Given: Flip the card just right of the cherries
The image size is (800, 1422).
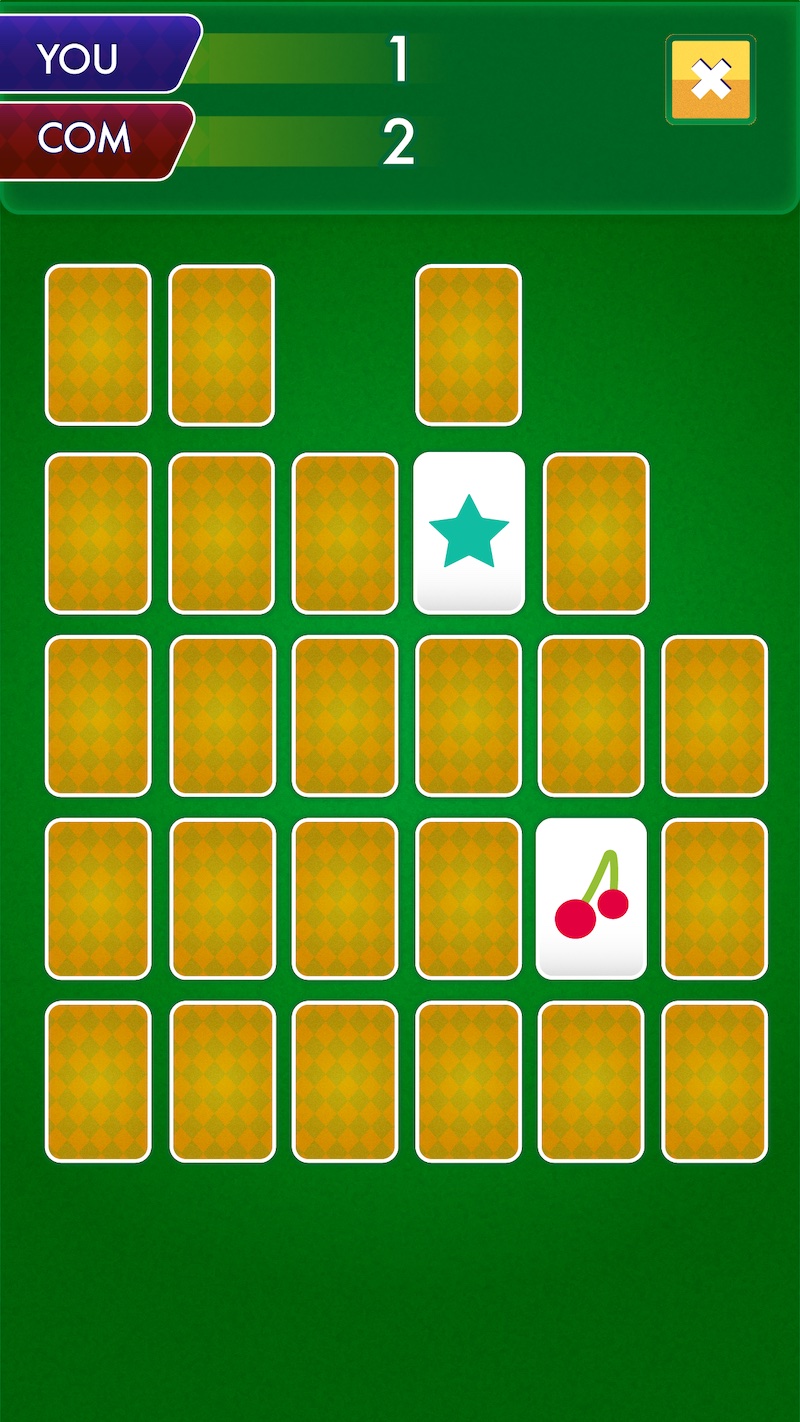Looking at the screenshot, I should [x=714, y=898].
